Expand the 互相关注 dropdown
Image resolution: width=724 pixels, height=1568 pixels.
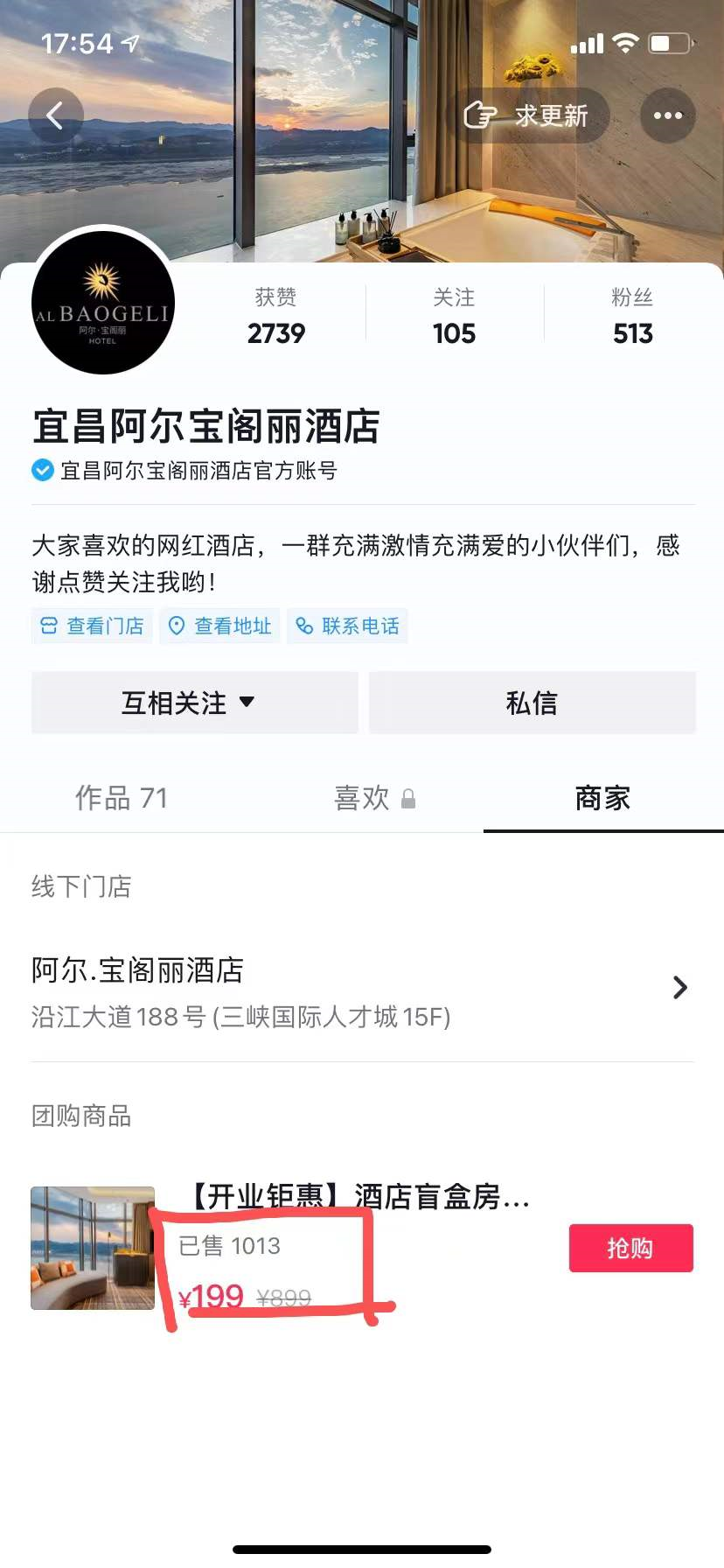tap(194, 703)
